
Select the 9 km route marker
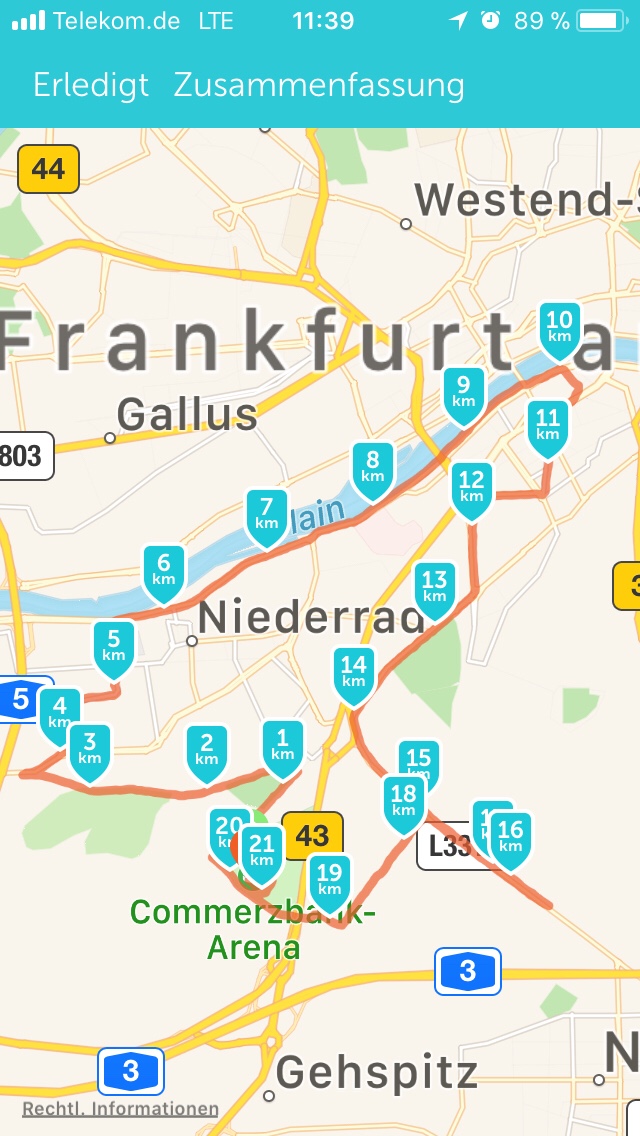(463, 392)
